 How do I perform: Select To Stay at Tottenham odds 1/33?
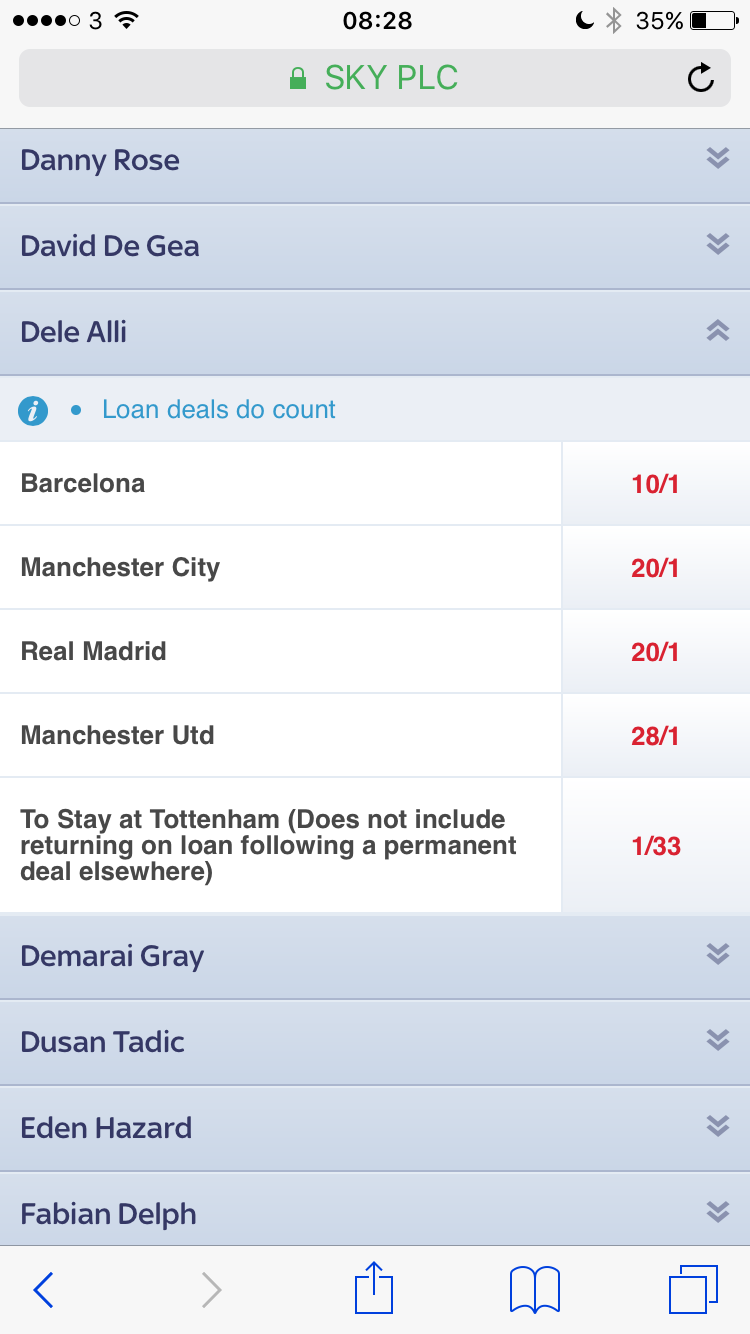[x=655, y=846]
